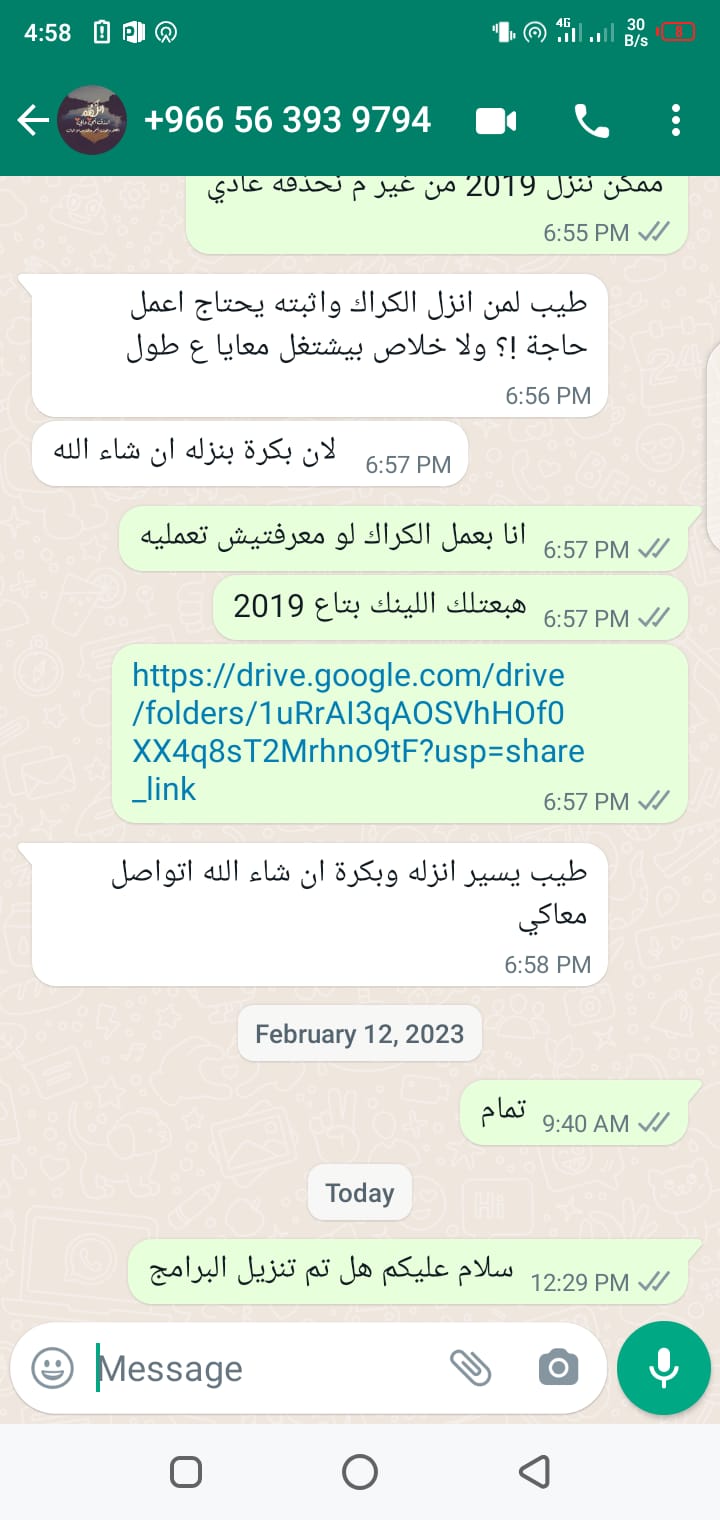
Task: Tap the system home button
Action: click(359, 1472)
